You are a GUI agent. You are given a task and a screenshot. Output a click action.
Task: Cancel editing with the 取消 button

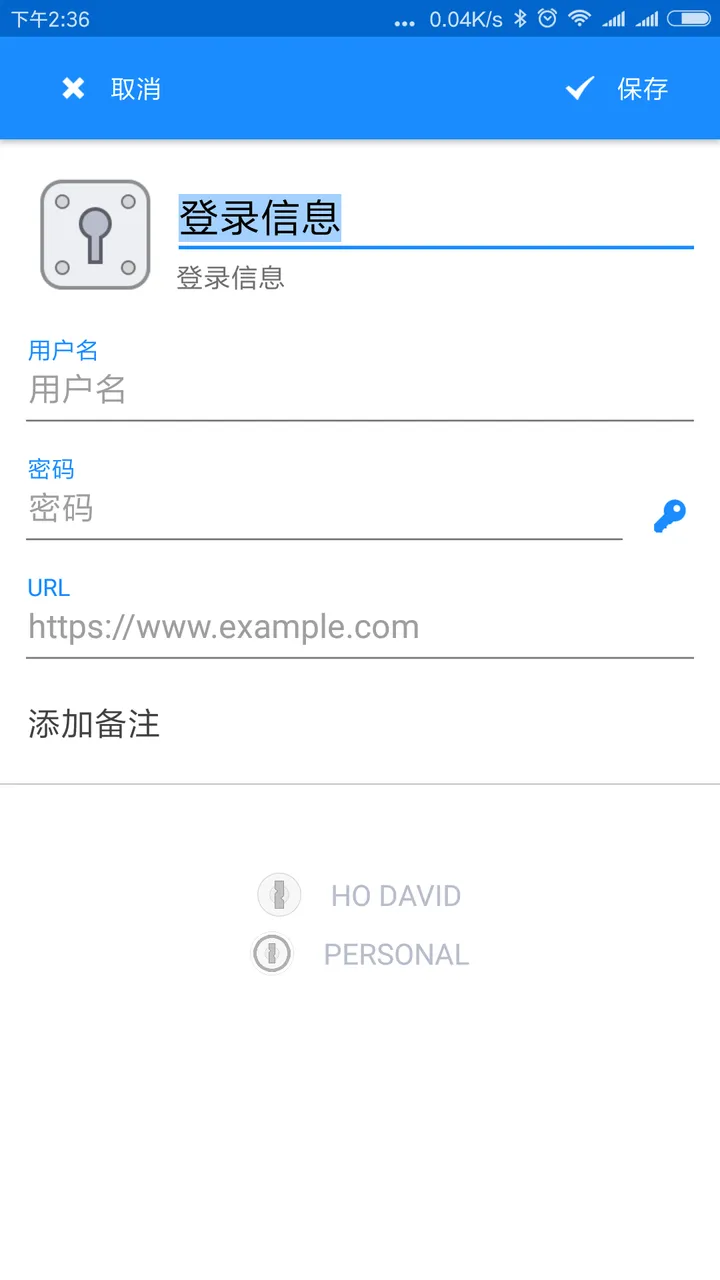pyautogui.click(x=110, y=89)
